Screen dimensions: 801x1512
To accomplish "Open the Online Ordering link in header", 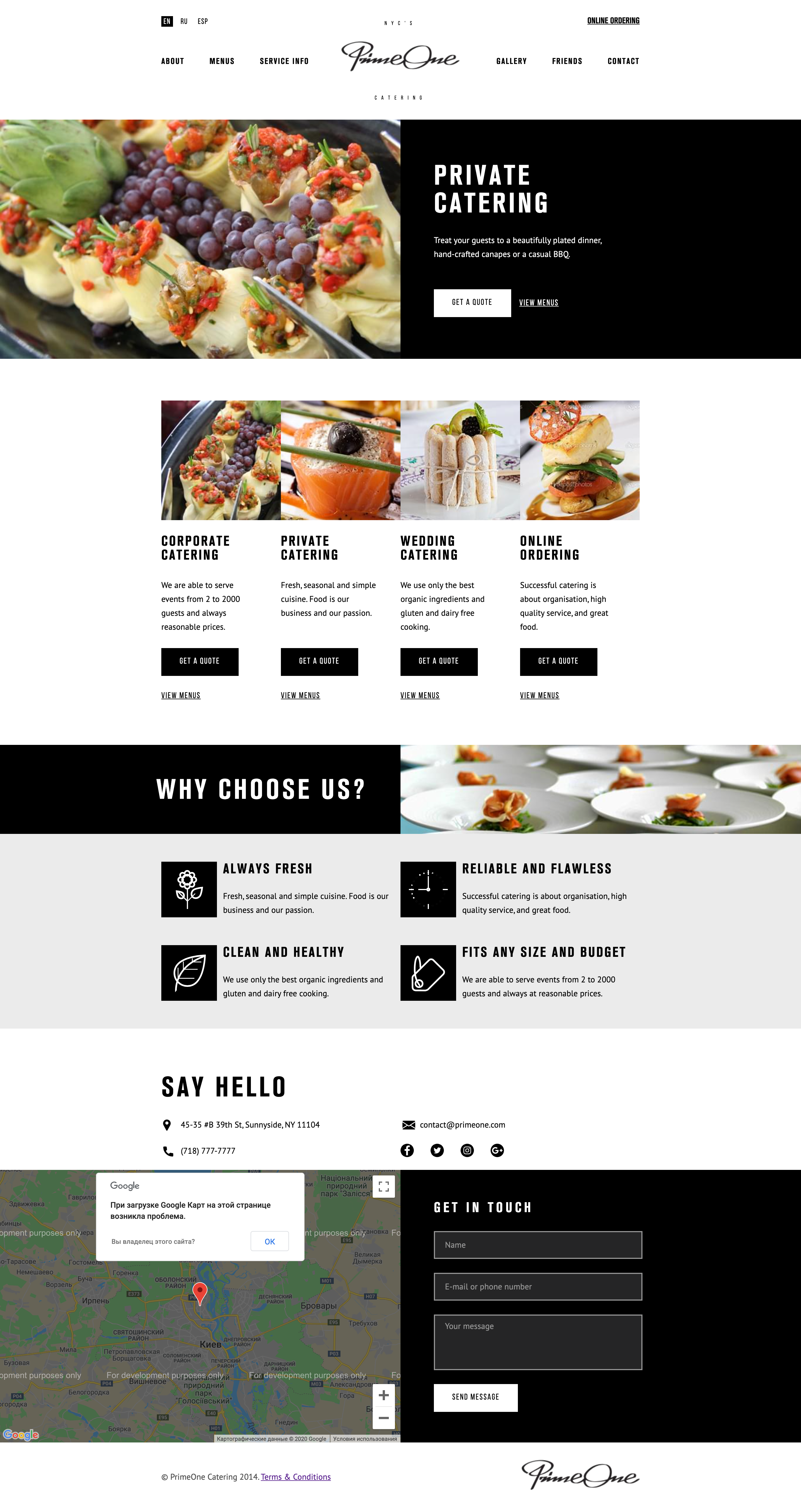I will (613, 21).
